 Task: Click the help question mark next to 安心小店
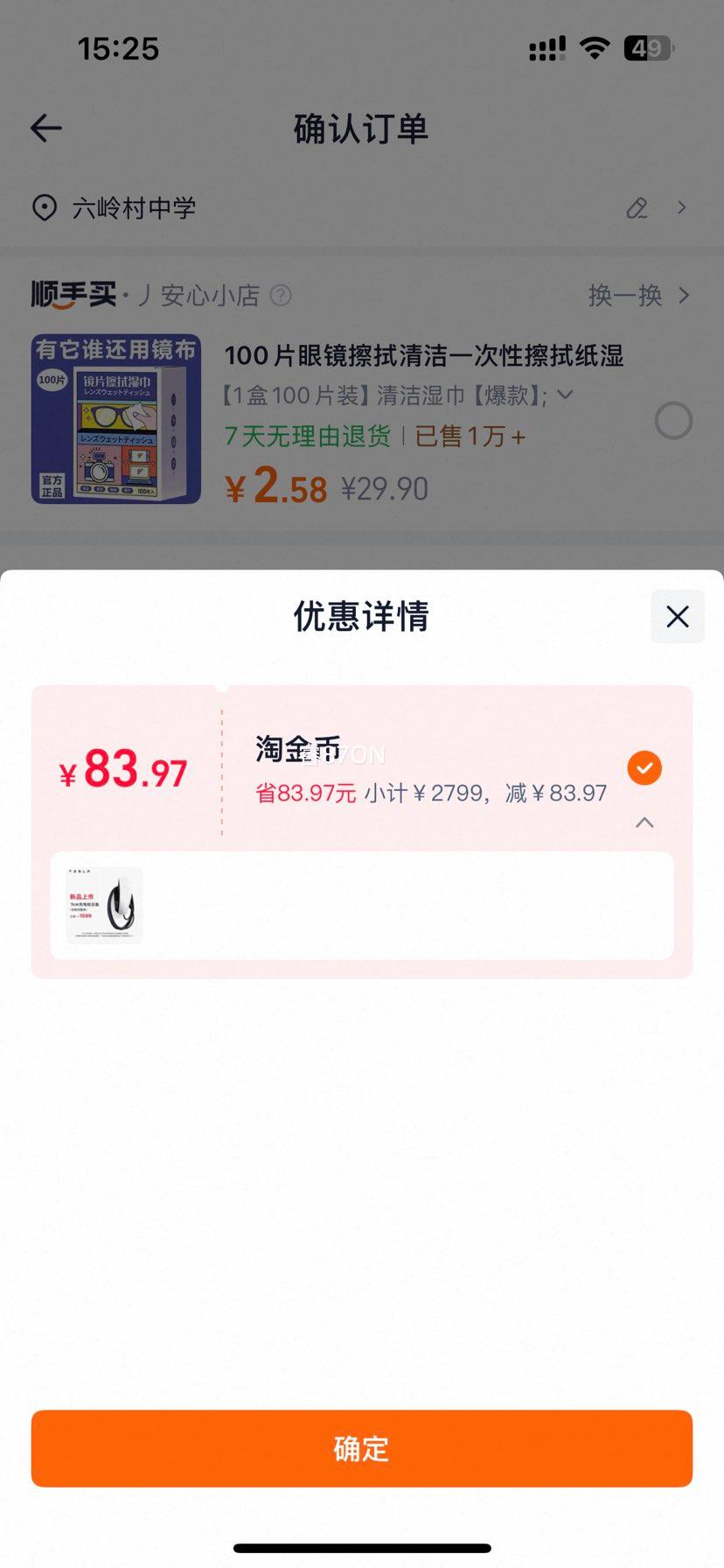(x=281, y=296)
